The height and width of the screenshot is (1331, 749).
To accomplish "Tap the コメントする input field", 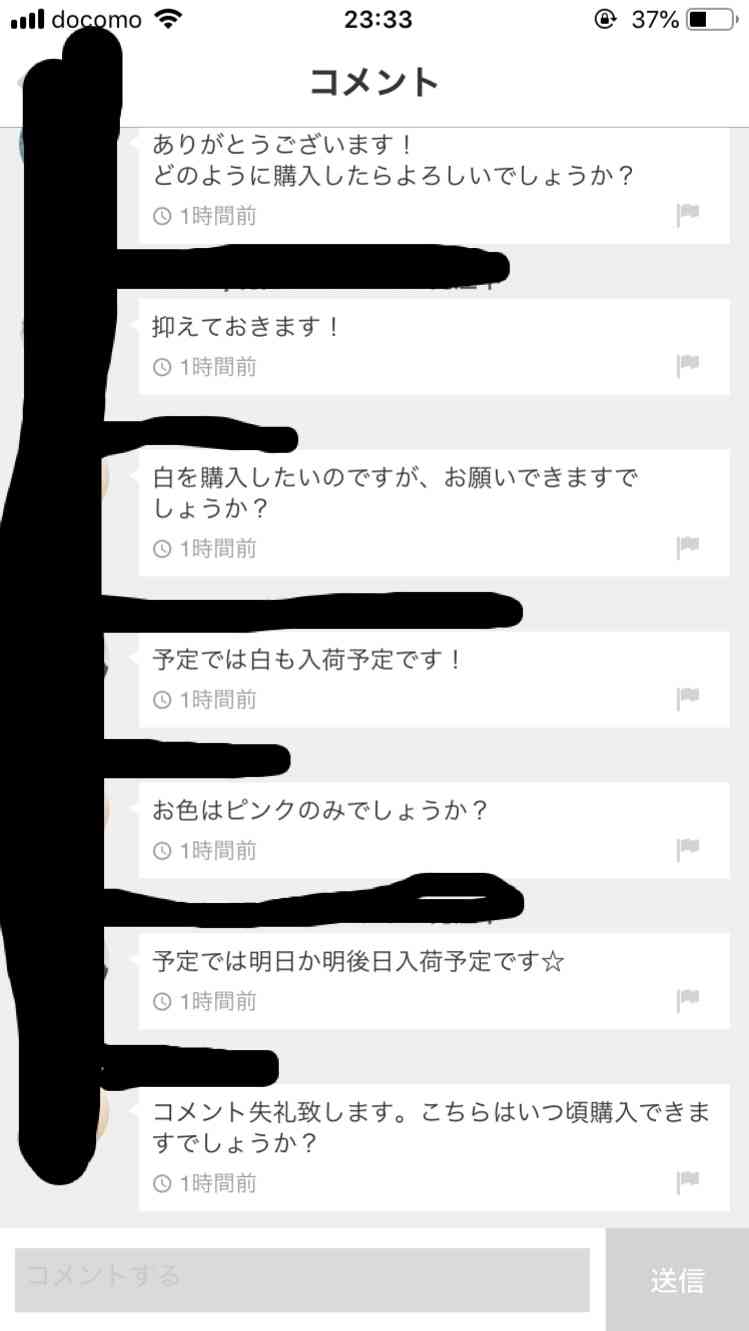I will tap(302, 1279).
